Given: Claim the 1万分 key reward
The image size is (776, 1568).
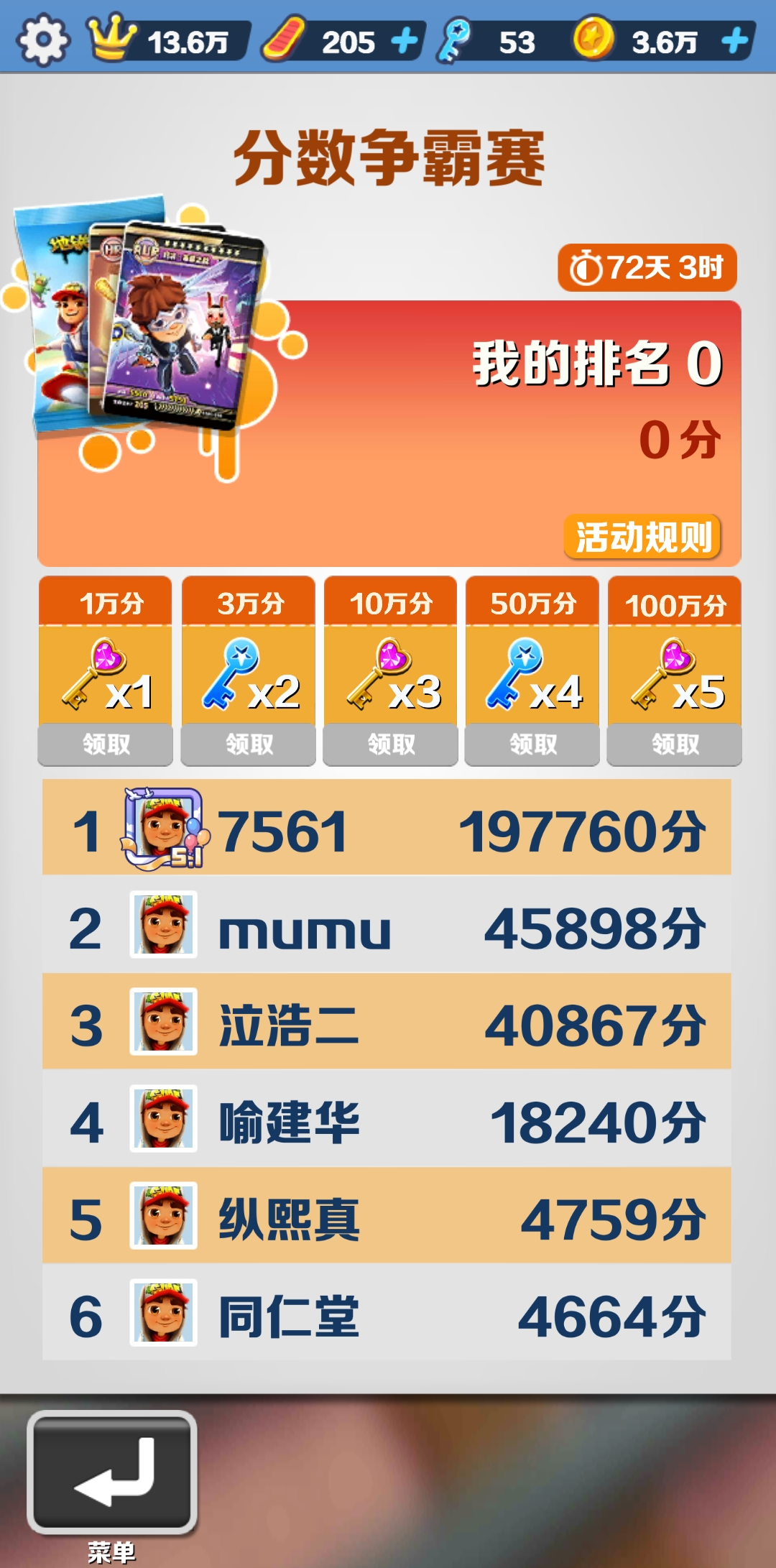Looking at the screenshot, I should click(x=106, y=744).
